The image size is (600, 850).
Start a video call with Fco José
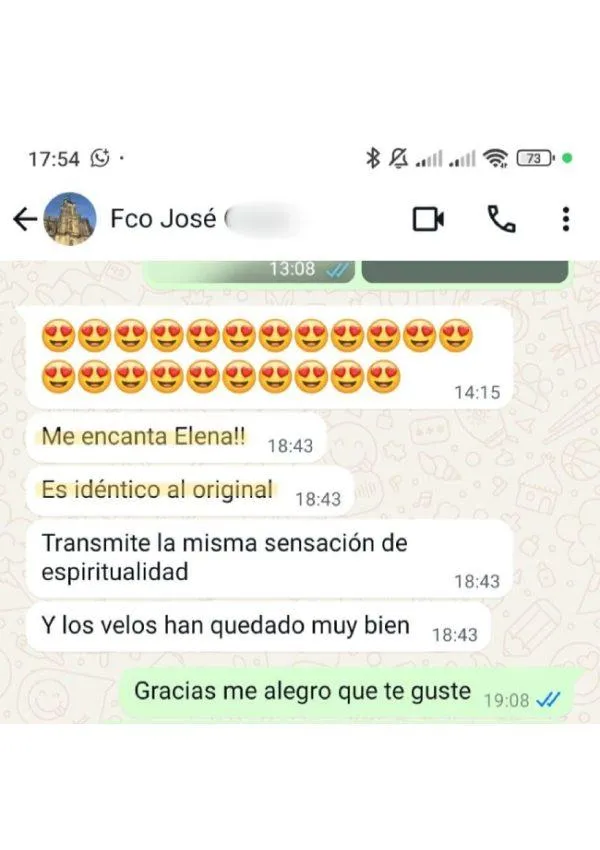coord(428,219)
